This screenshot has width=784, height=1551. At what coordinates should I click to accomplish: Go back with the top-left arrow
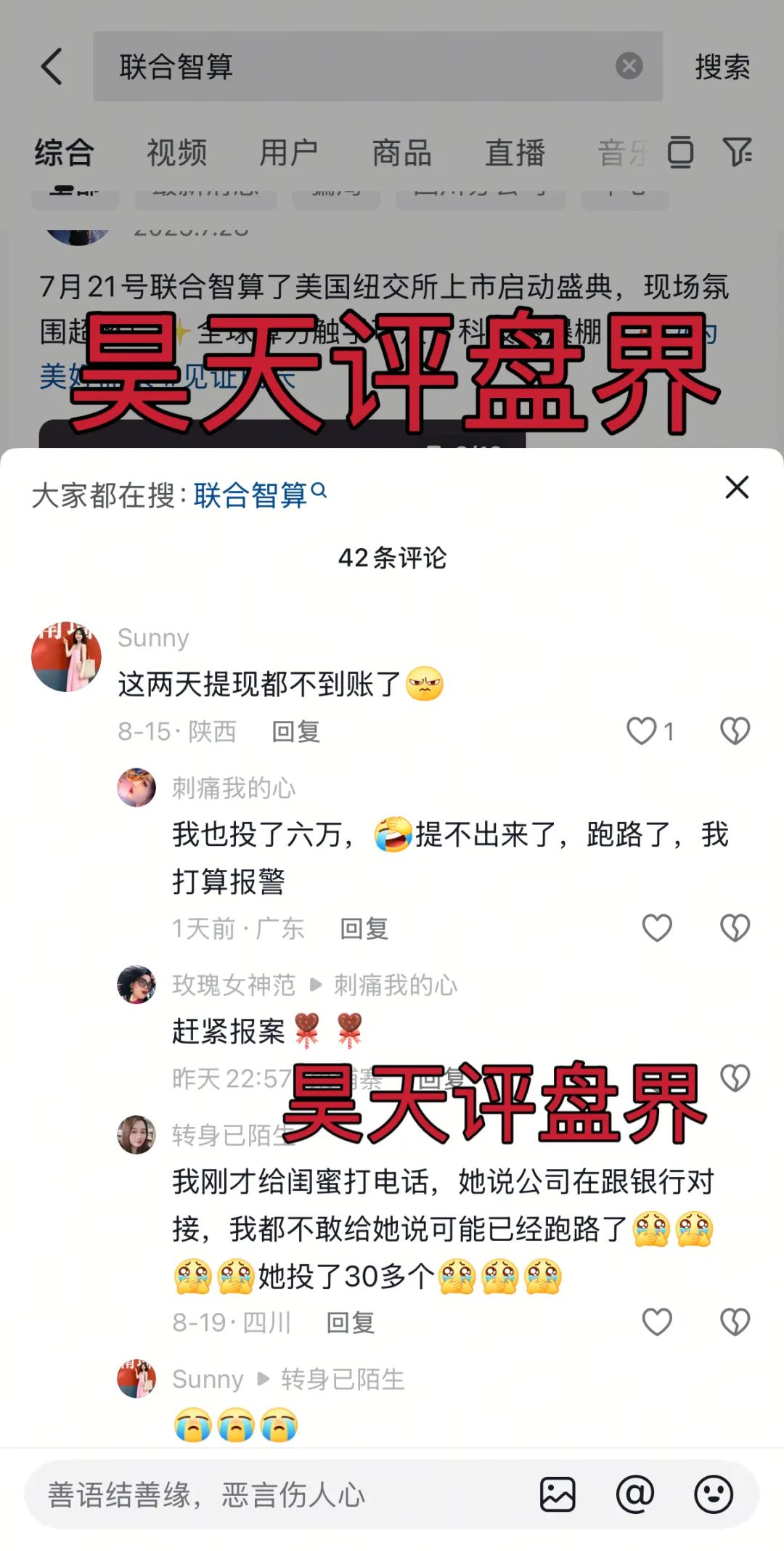(x=52, y=67)
